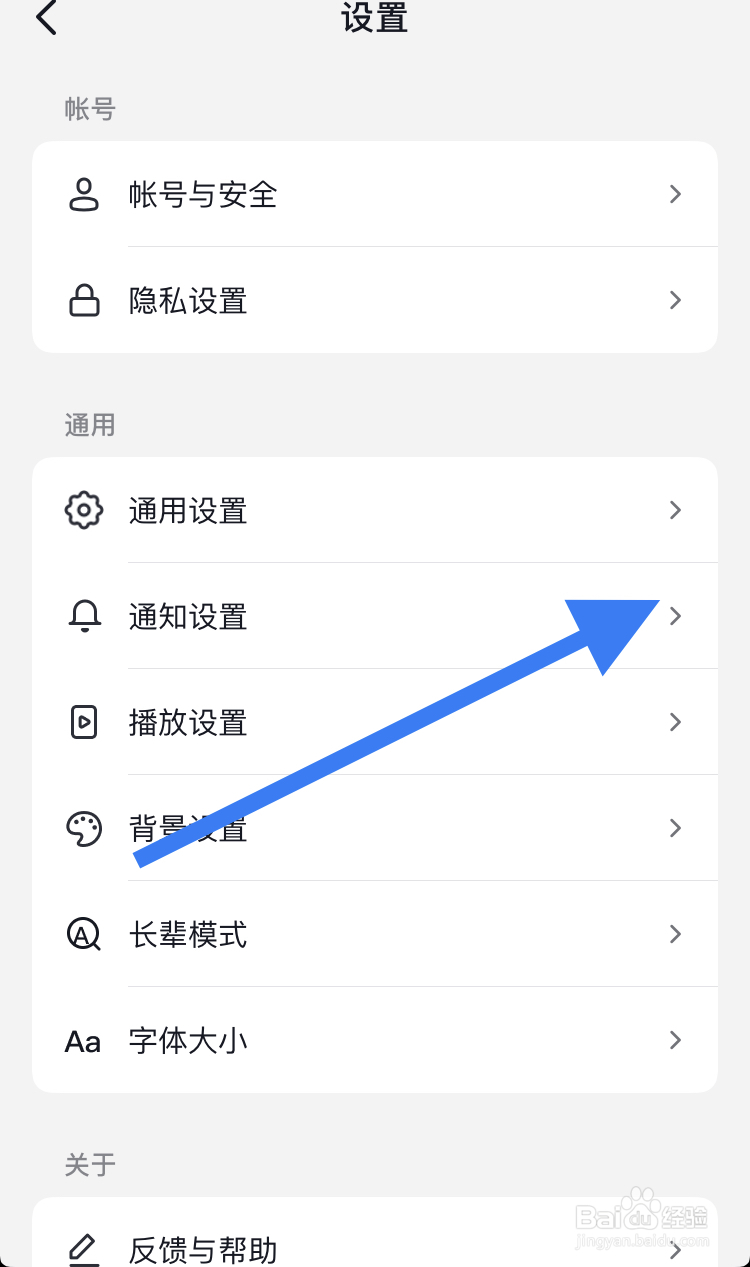Click the person icon beside 帐号与安全
This screenshot has height=1267, width=750.
pyautogui.click(x=84, y=194)
